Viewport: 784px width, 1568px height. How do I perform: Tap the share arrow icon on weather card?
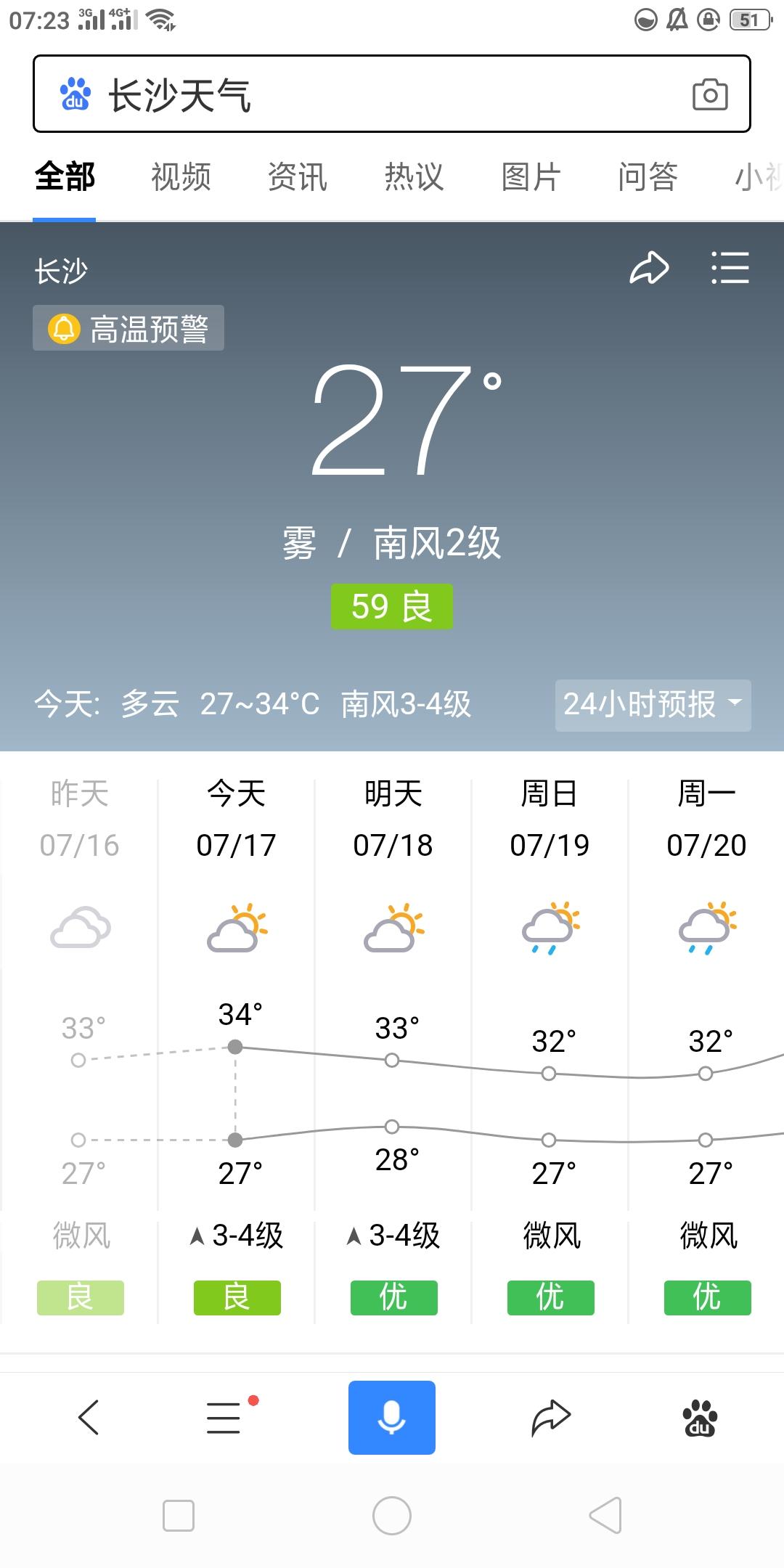pos(650,267)
